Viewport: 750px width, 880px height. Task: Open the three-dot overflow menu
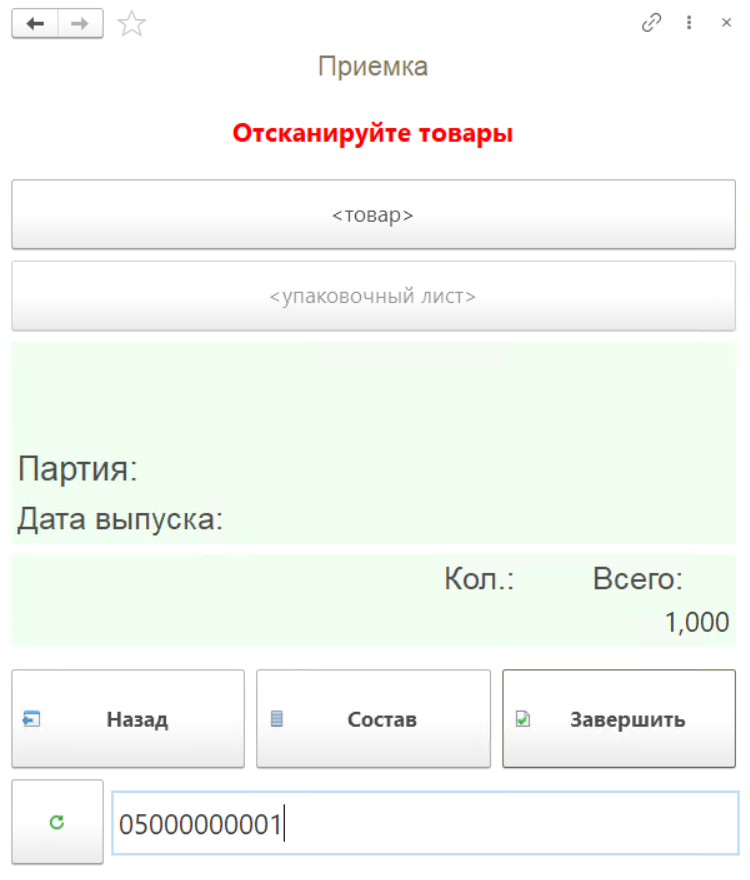tap(690, 23)
